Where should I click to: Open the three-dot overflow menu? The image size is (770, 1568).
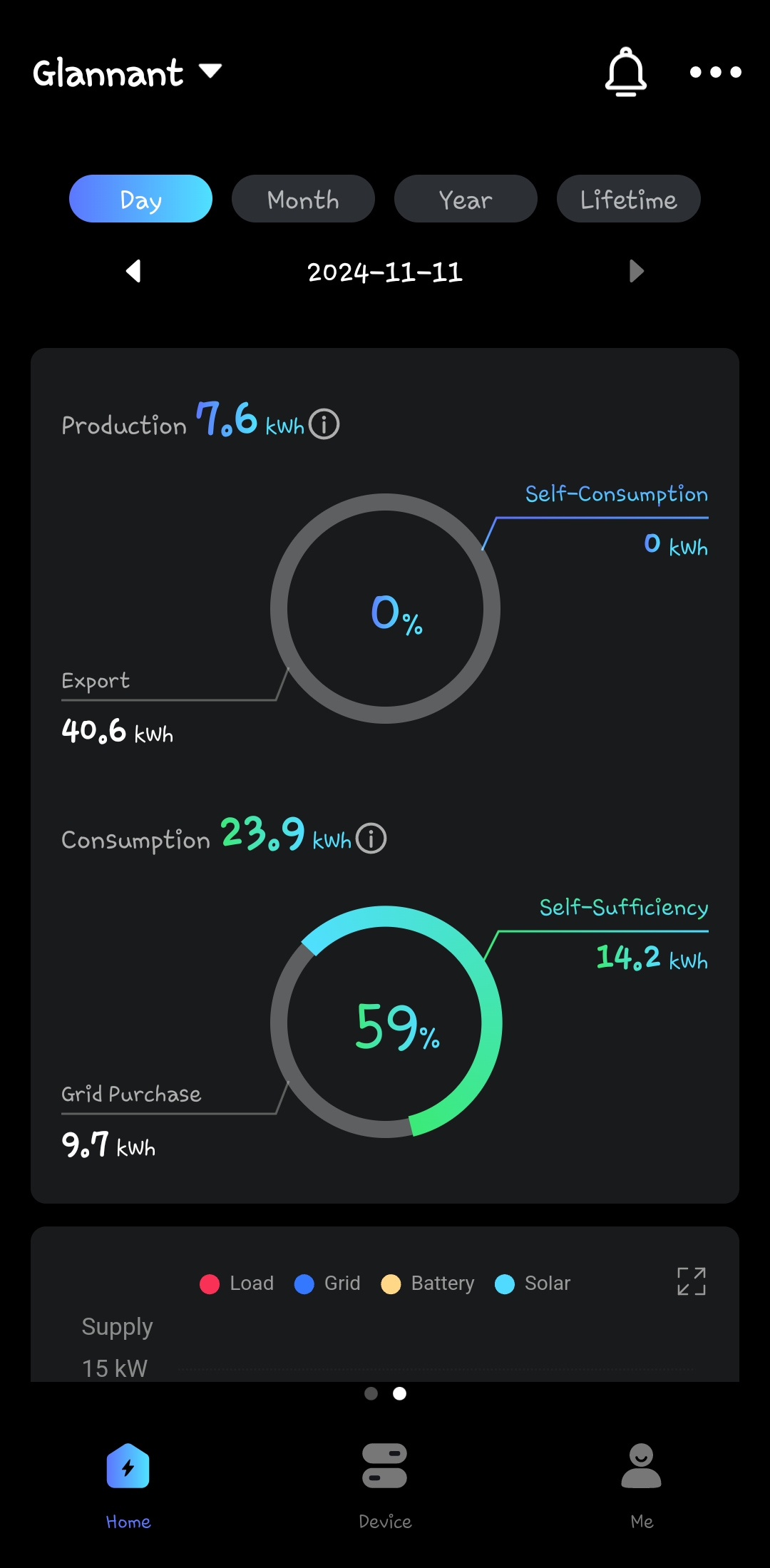click(x=715, y=72)
